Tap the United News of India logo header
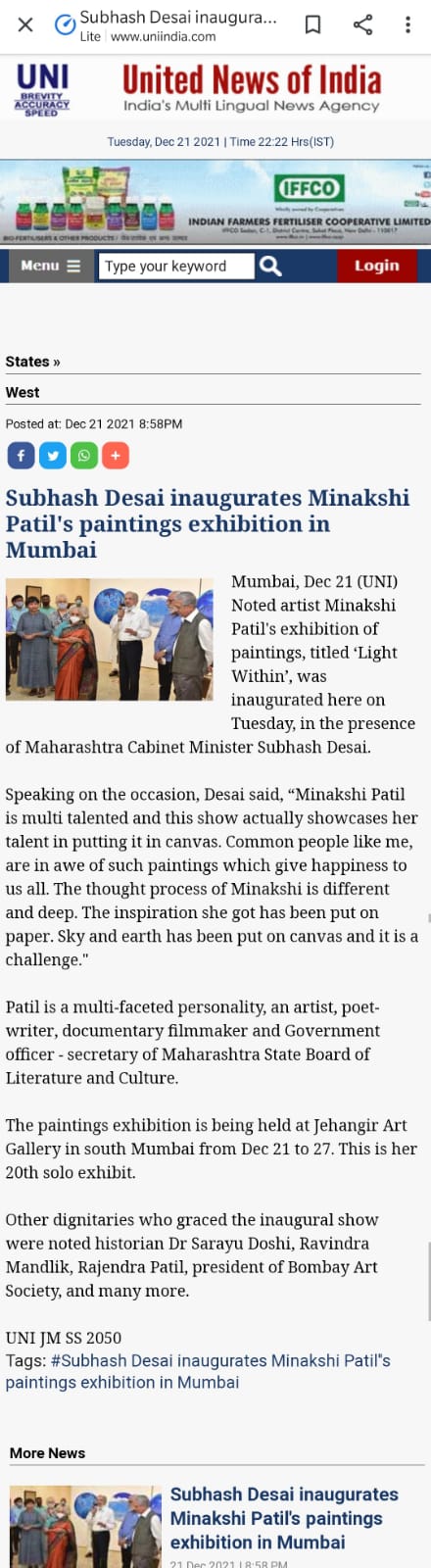 click(215, 90)
